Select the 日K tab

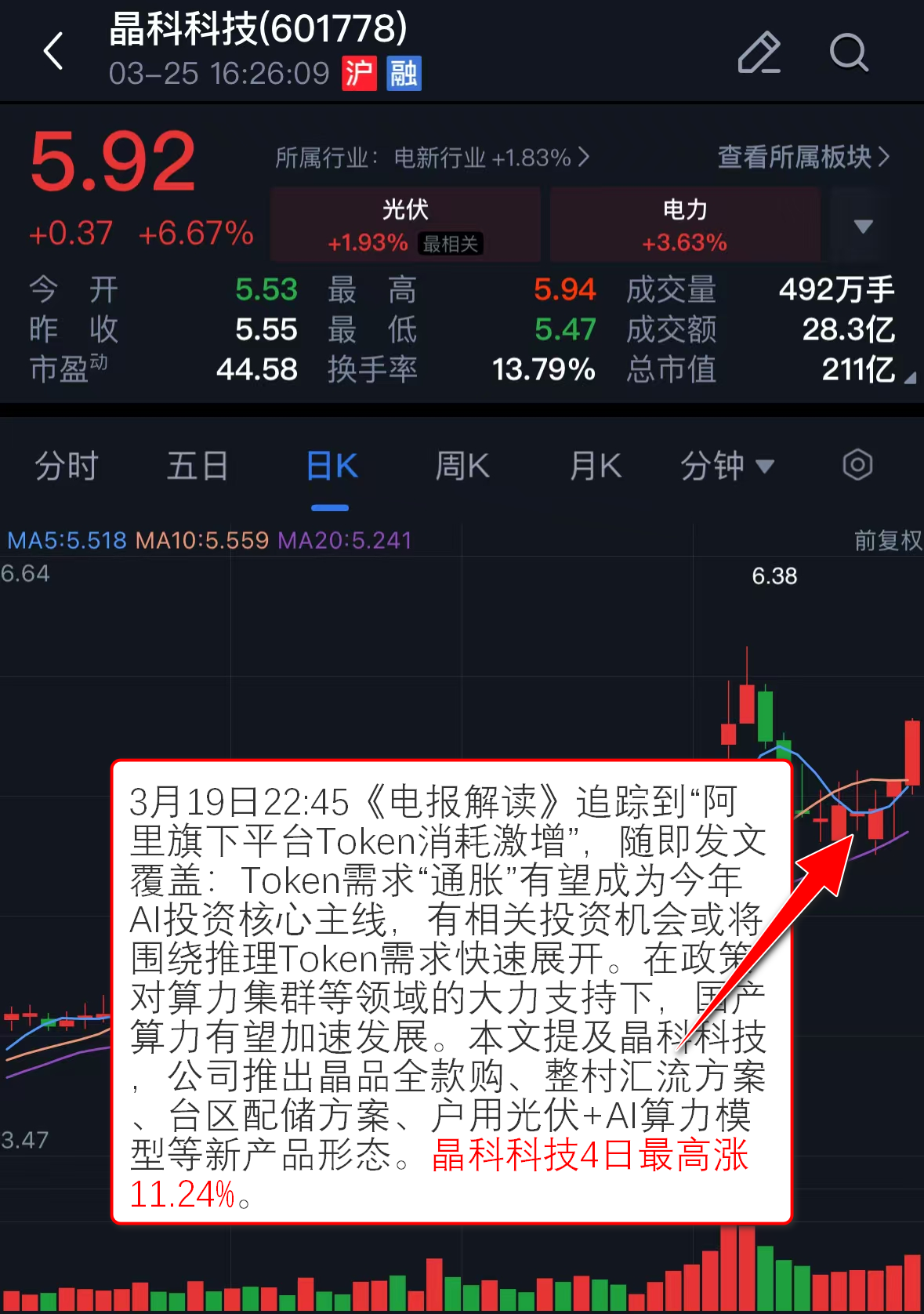(331, 466)
